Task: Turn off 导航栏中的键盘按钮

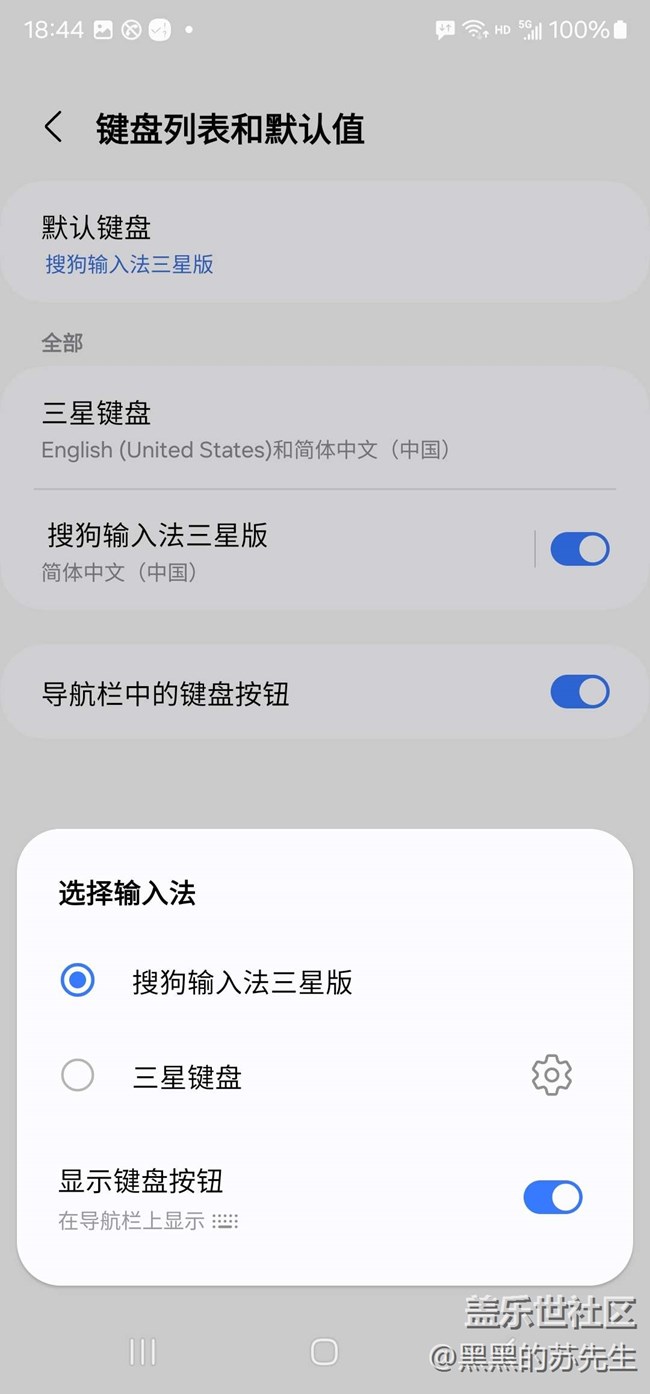Action: point(580,692)
